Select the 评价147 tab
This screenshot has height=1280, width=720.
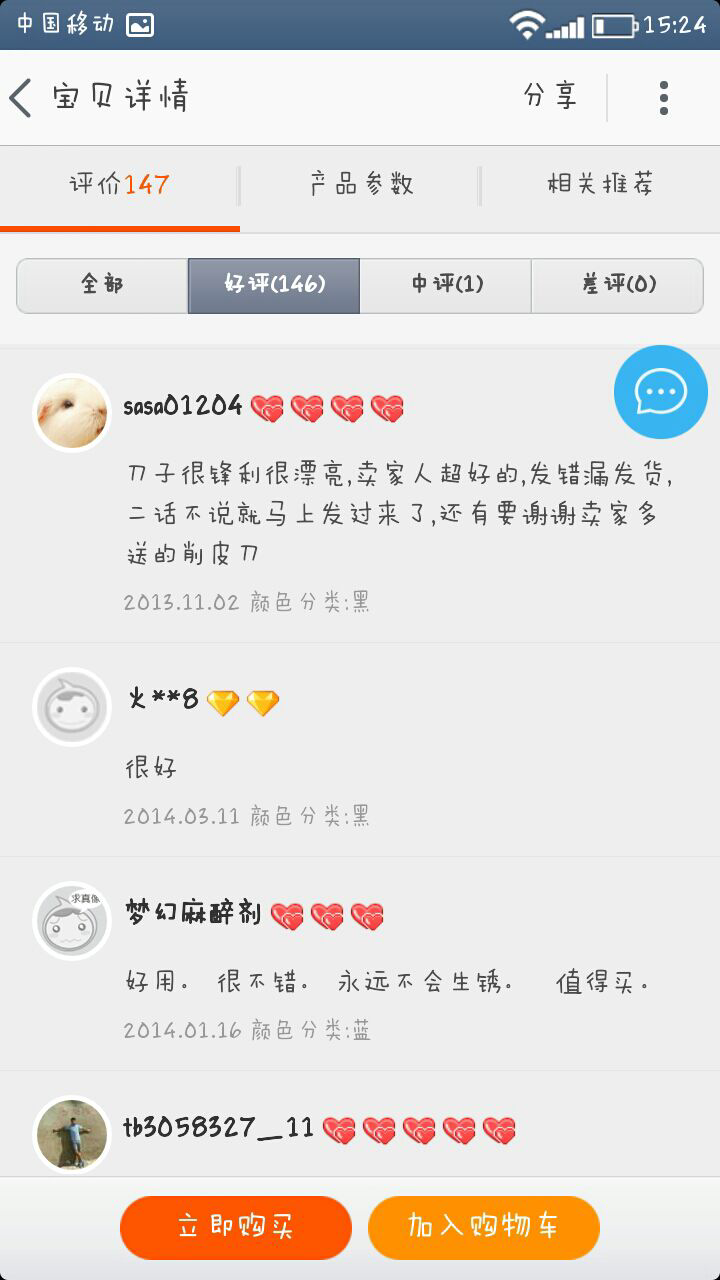pyautogui.click(x=120, y=185)
